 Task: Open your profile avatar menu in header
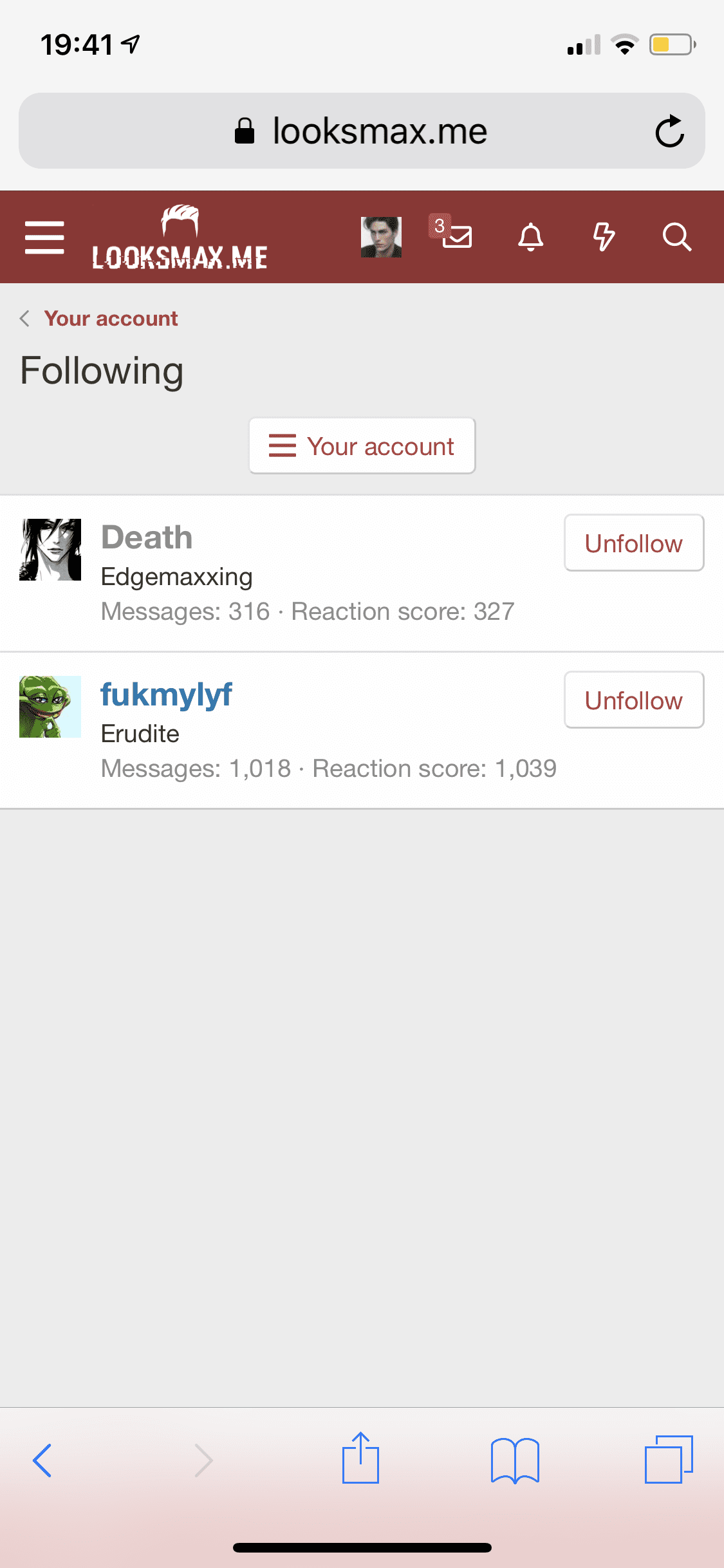[x=381, y=237]
